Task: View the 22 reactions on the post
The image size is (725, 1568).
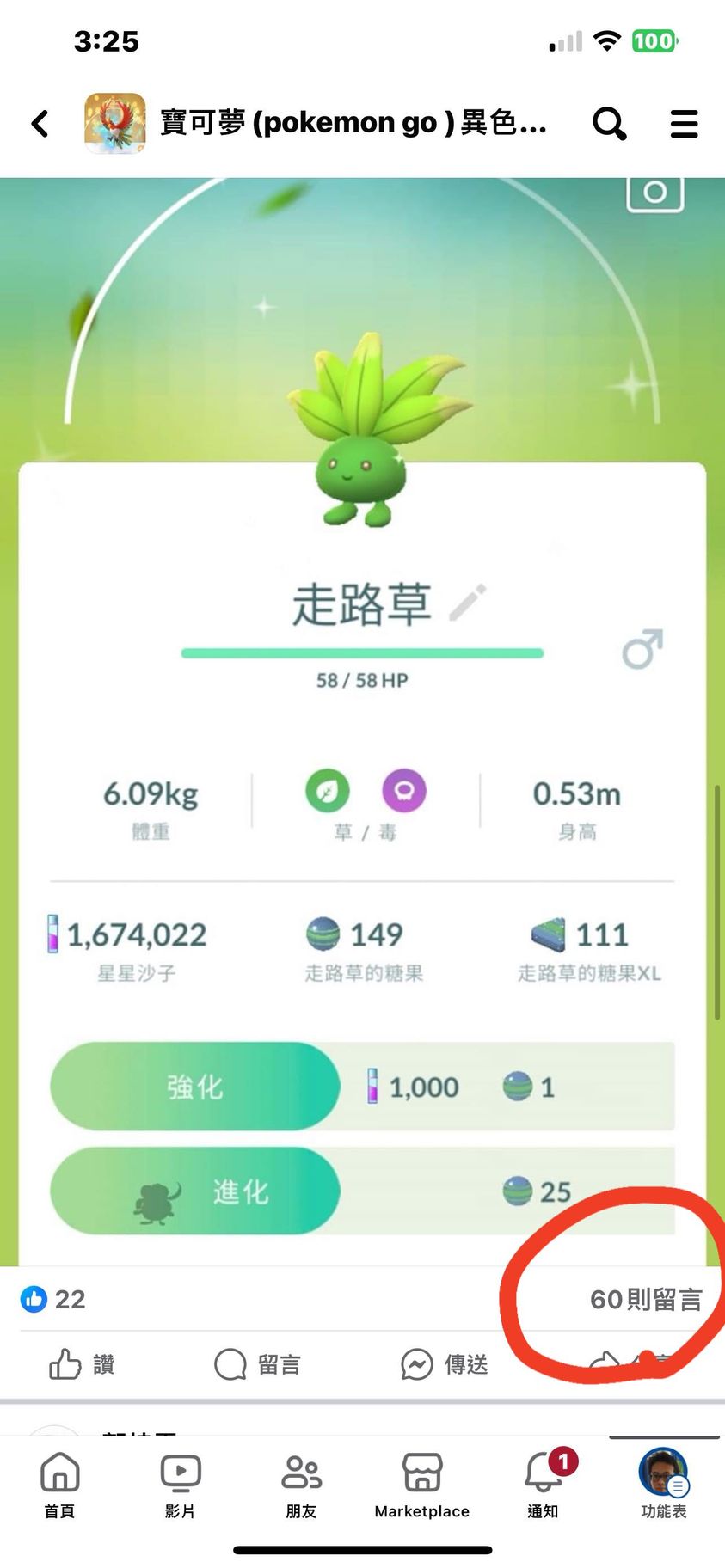Action: click(x=53, y=1299)
